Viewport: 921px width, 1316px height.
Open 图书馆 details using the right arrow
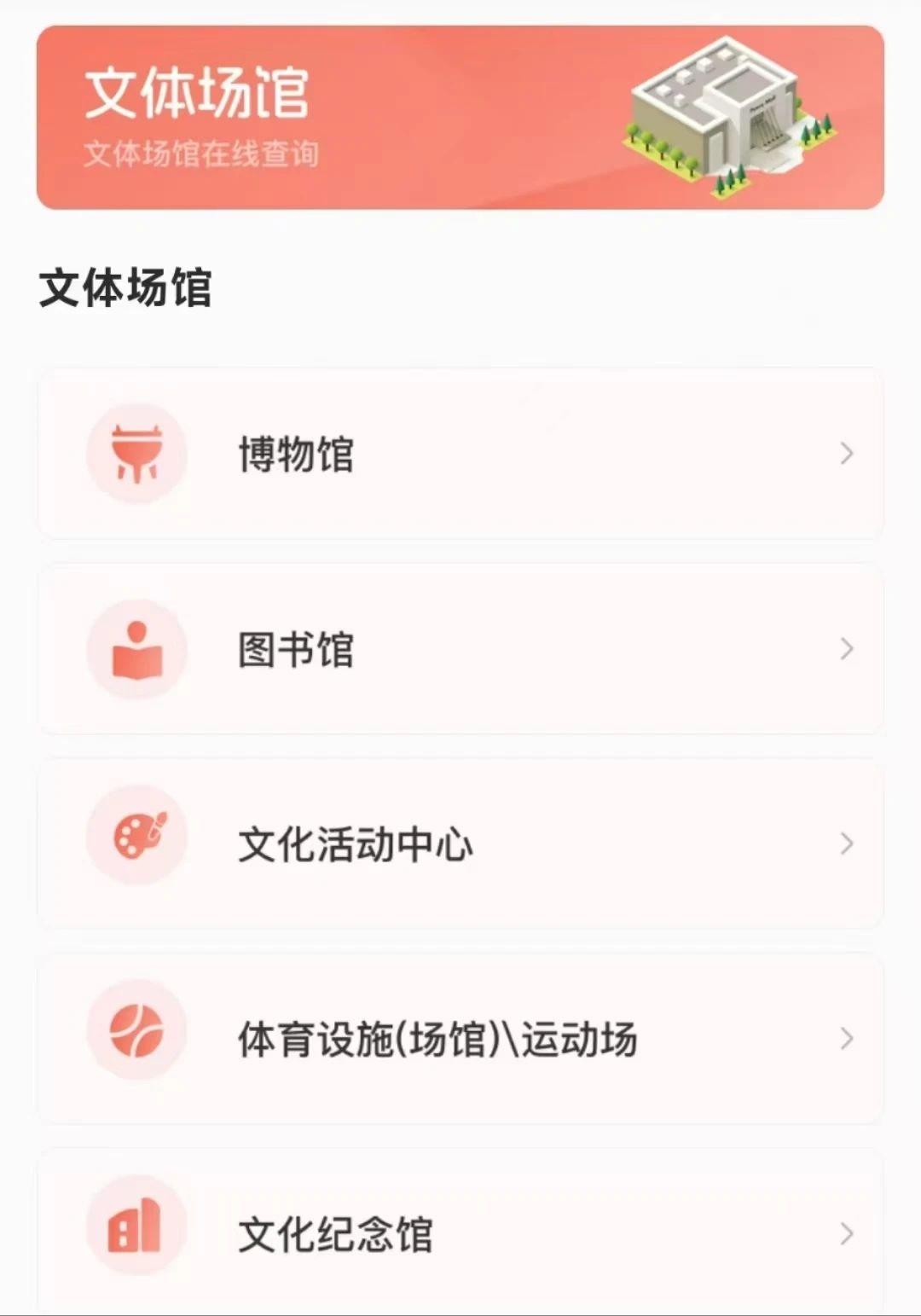[845, 649]
